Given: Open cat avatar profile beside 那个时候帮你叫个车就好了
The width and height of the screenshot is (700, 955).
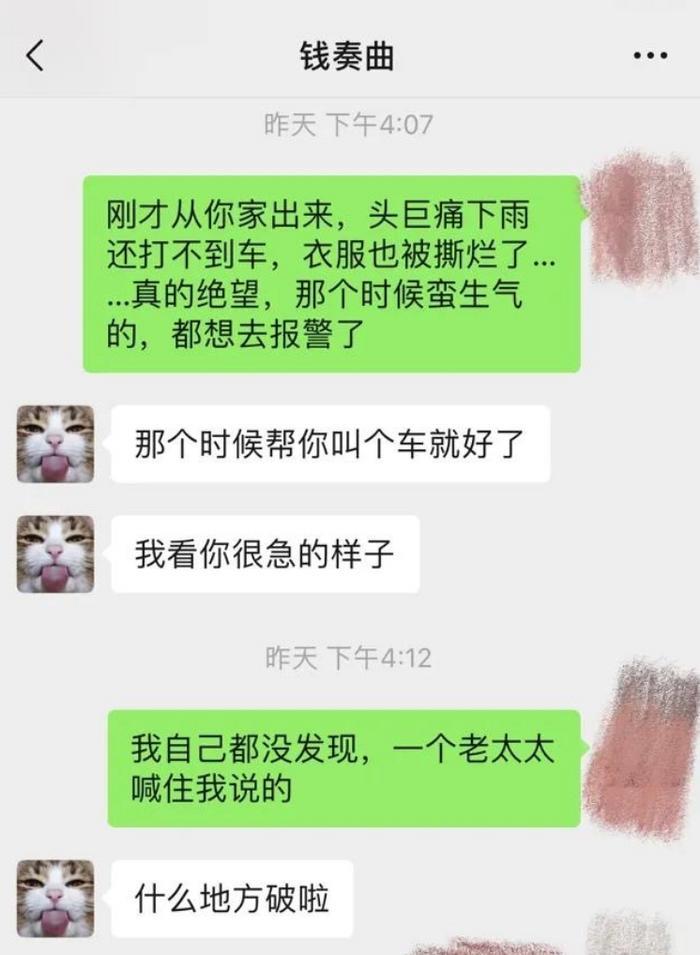Looking at the screenshot, I should point(55,444).
